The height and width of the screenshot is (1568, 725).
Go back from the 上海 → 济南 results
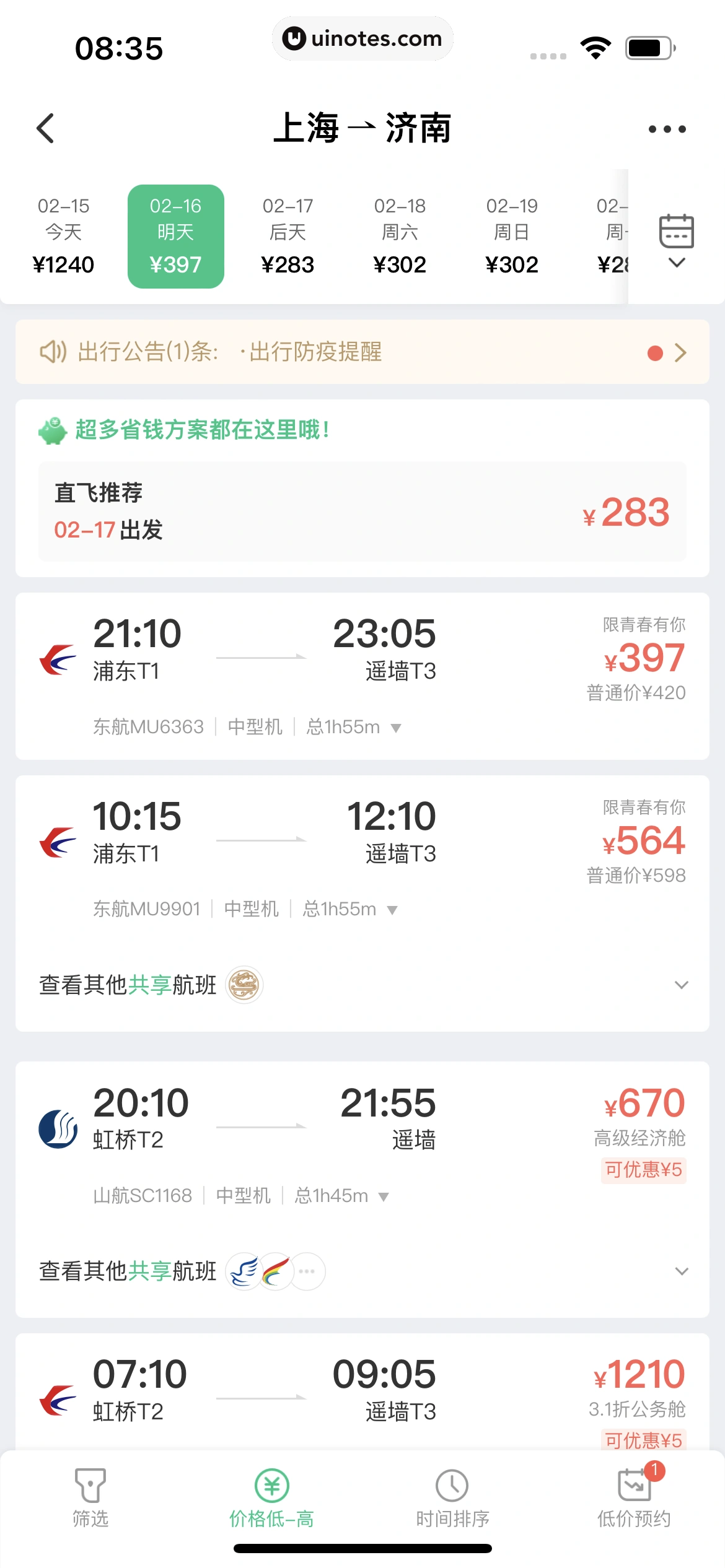46,129
